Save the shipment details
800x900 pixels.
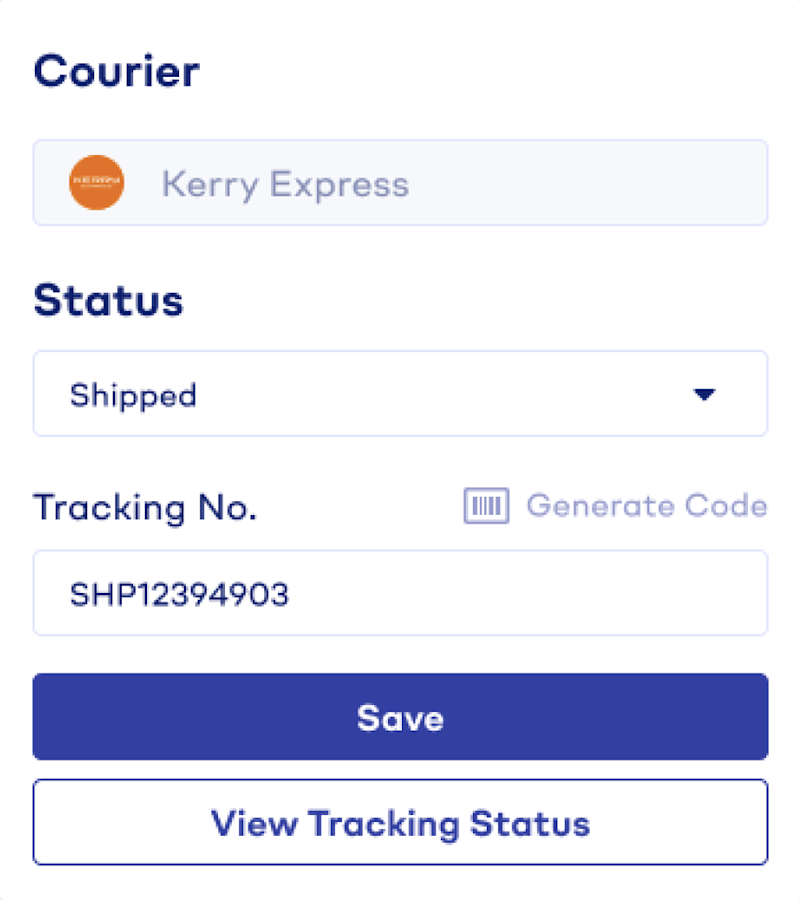400,717
